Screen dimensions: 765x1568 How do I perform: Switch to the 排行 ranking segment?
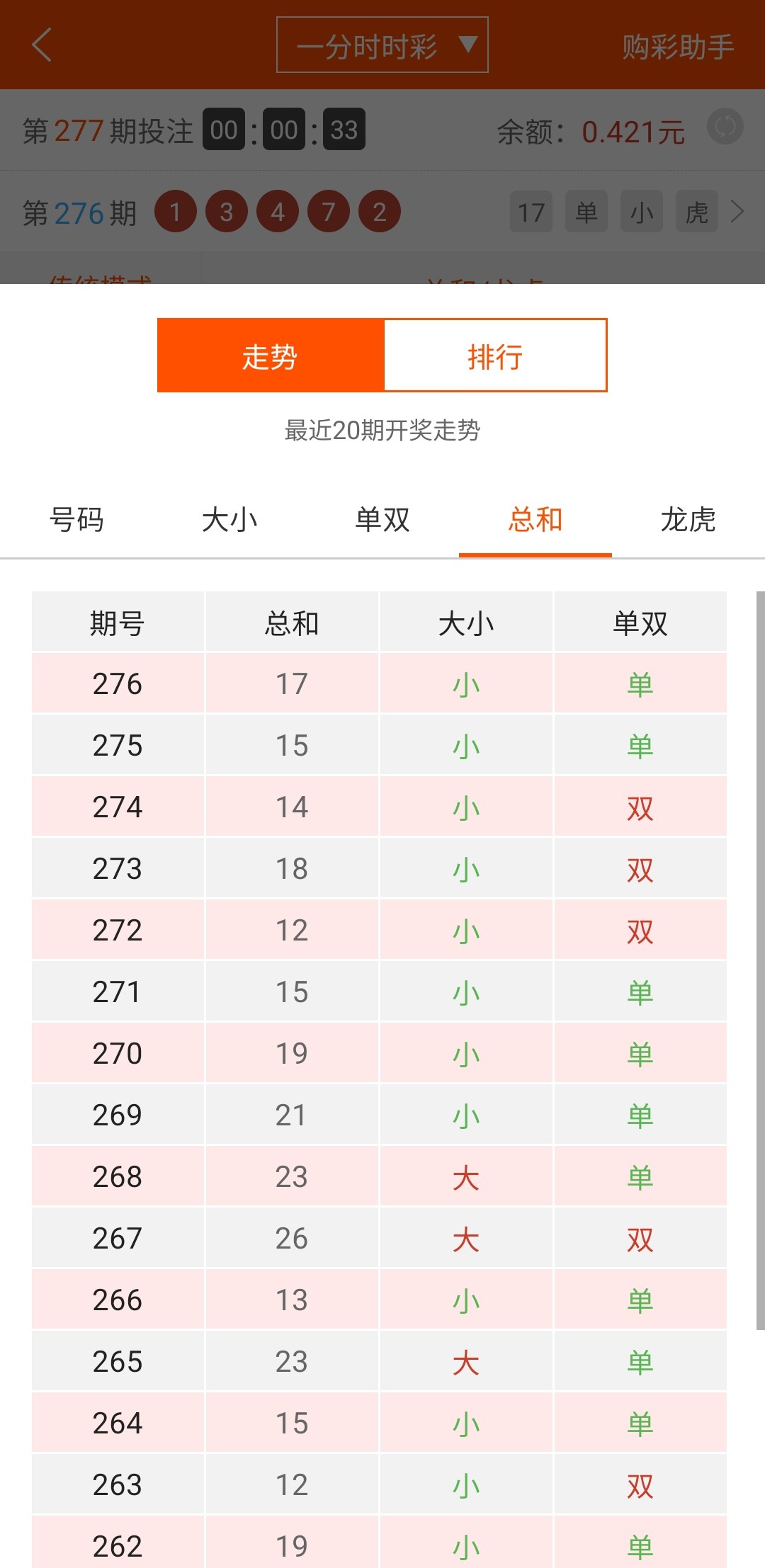click(495, 356)
